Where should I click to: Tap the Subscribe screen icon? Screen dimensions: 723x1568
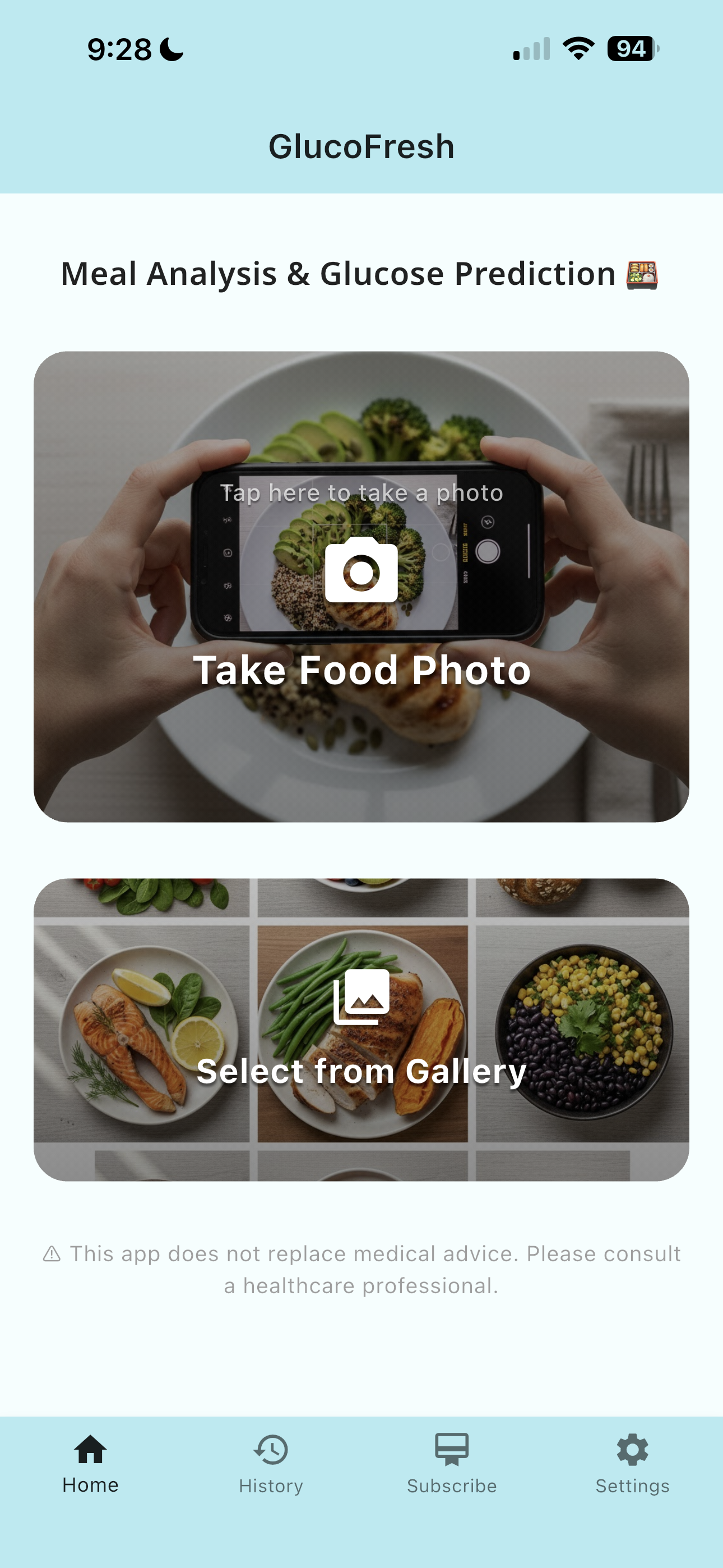click(451, 1449)
